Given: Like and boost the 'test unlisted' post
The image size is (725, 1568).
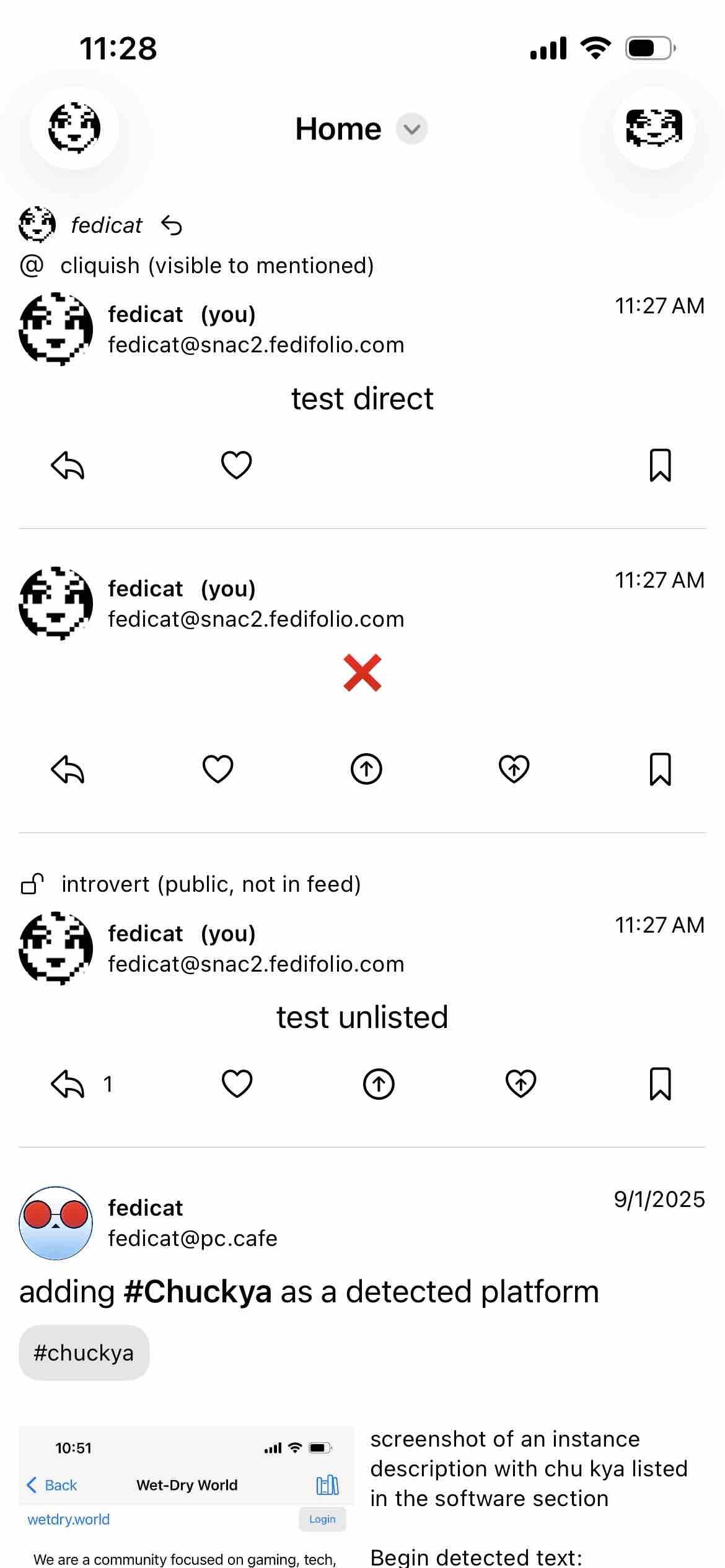Looking at the screenshot, I should pyautogui.click(x=521, y=1084).
